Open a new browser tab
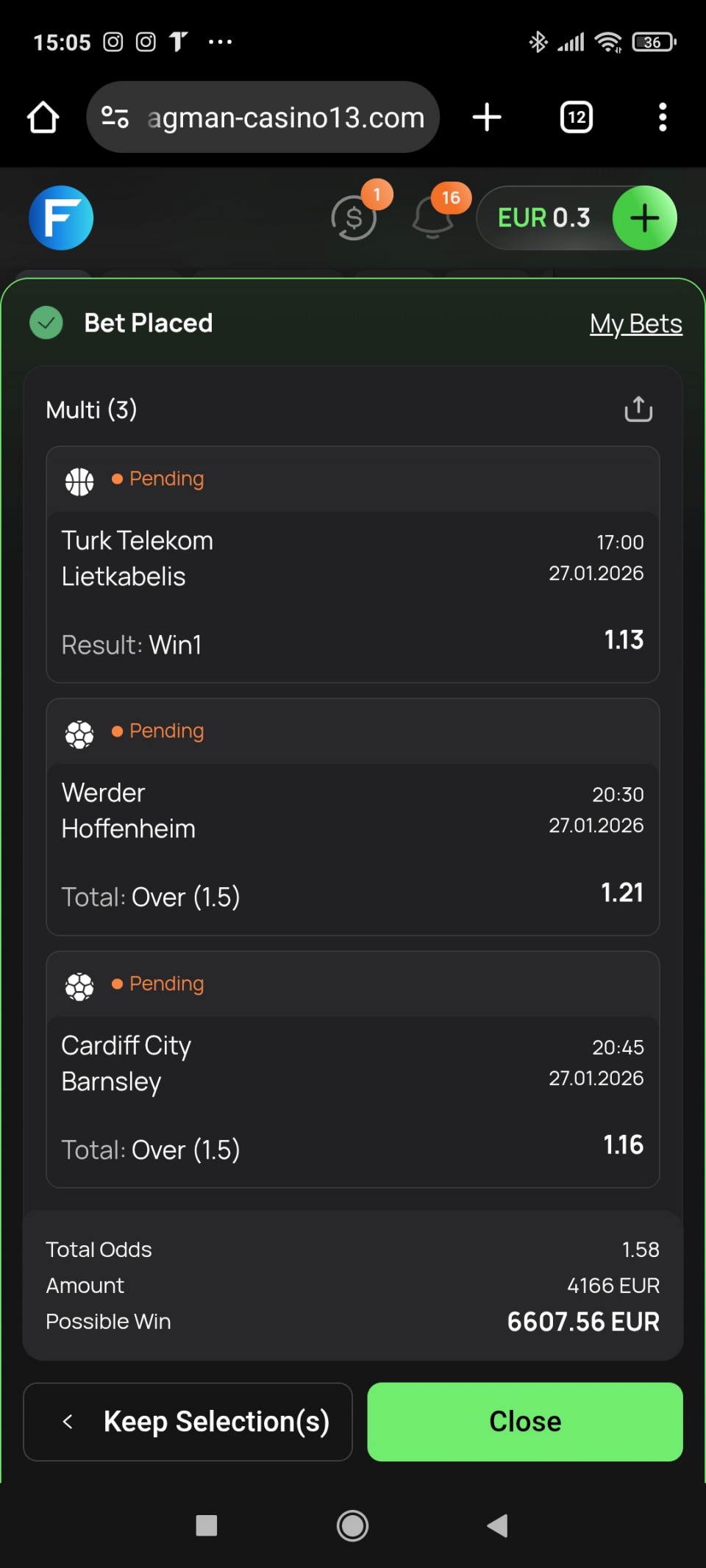The height and width of the screenshot is (1568, 706). (487, 118)
